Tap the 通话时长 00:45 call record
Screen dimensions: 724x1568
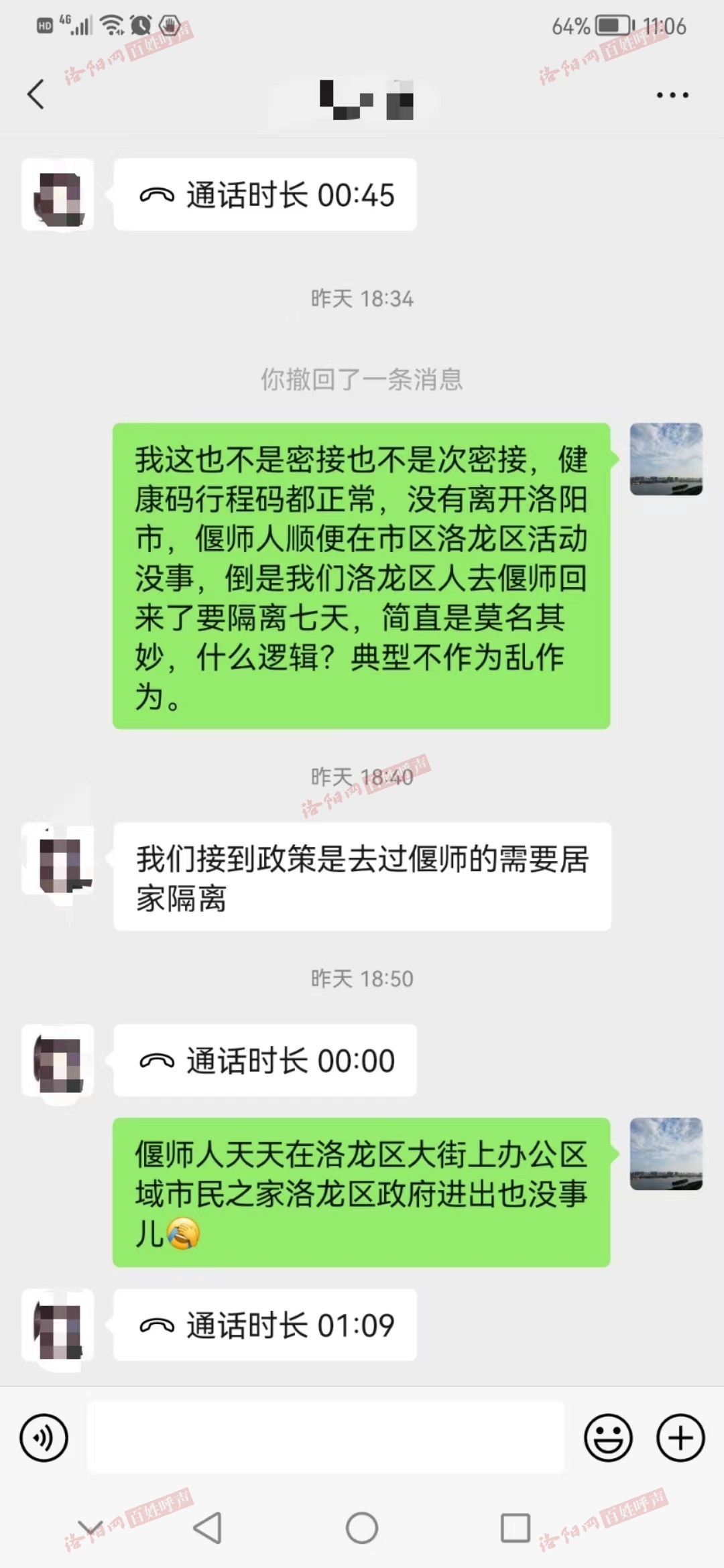(265, 195)
